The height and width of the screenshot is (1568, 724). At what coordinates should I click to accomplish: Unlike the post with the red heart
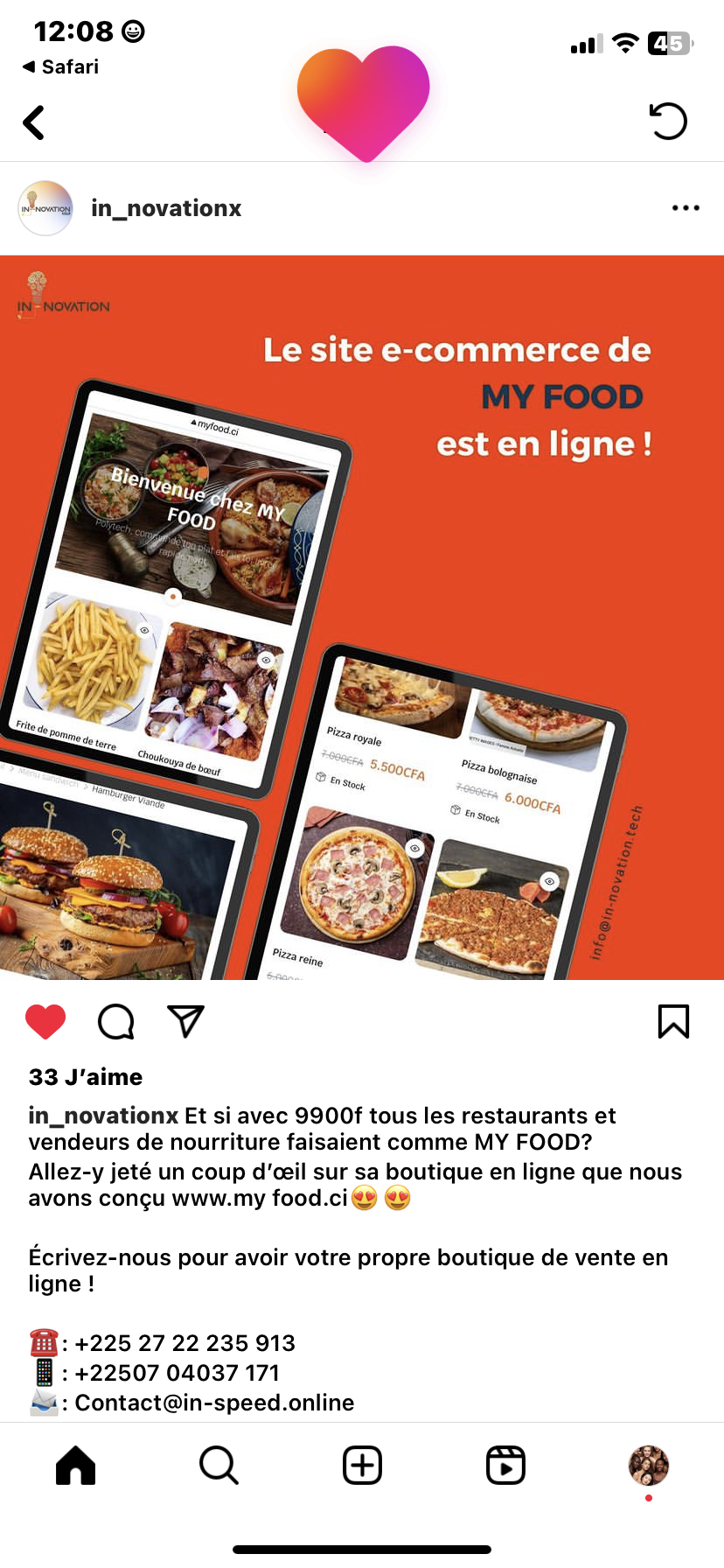[x=45, y=1021]
